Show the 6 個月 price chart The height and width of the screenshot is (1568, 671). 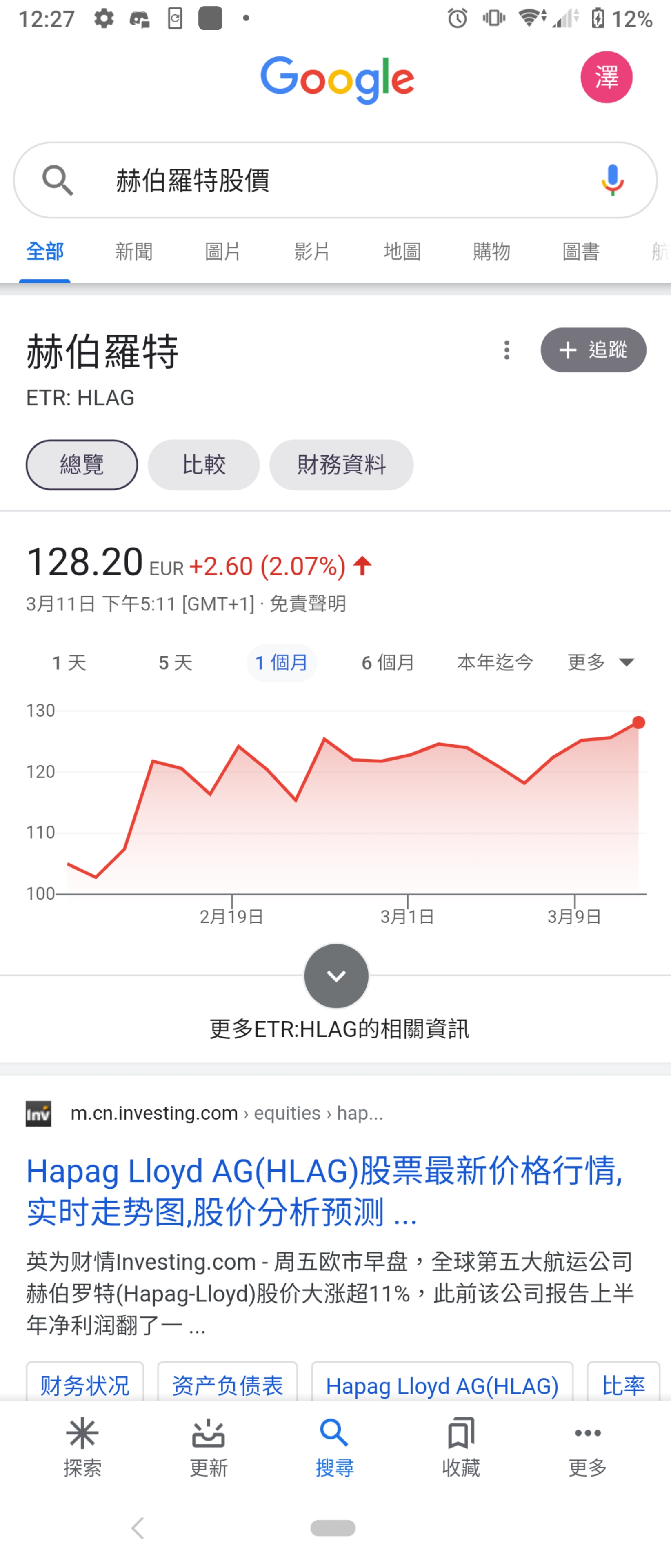pyautogui.click(x=388, y=662)
